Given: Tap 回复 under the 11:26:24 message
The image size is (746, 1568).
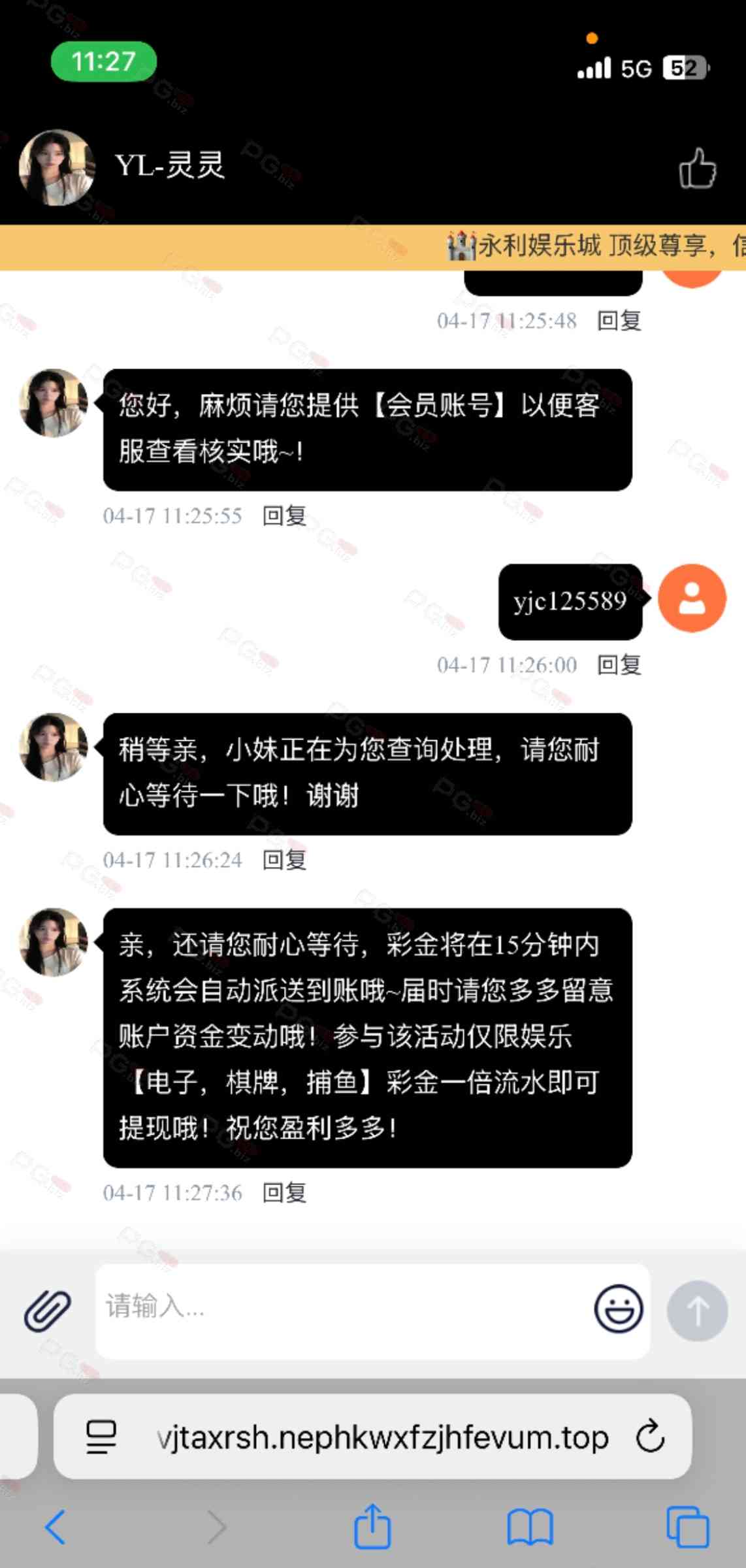Looking at the screenshot, I should tap(284, 860).
